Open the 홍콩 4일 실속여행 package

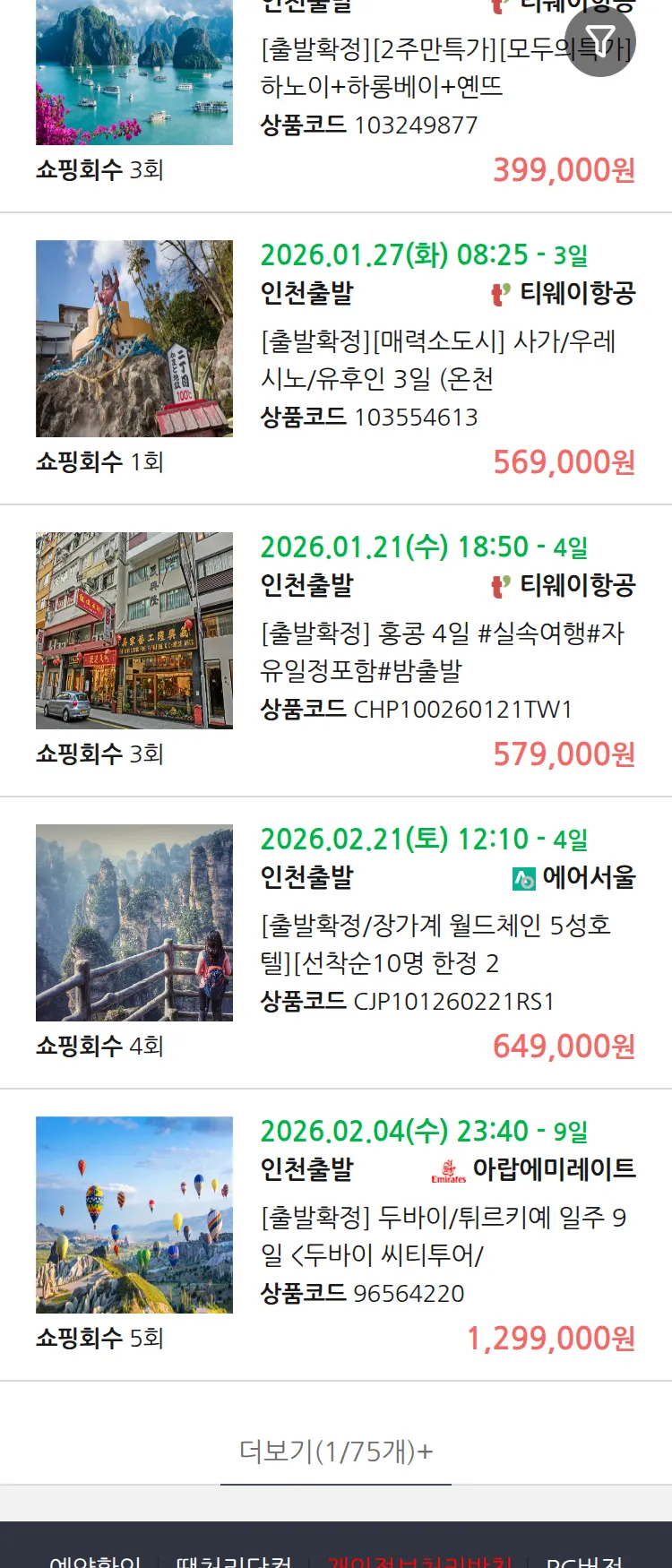pyautogui.click(x=441, y=651)
